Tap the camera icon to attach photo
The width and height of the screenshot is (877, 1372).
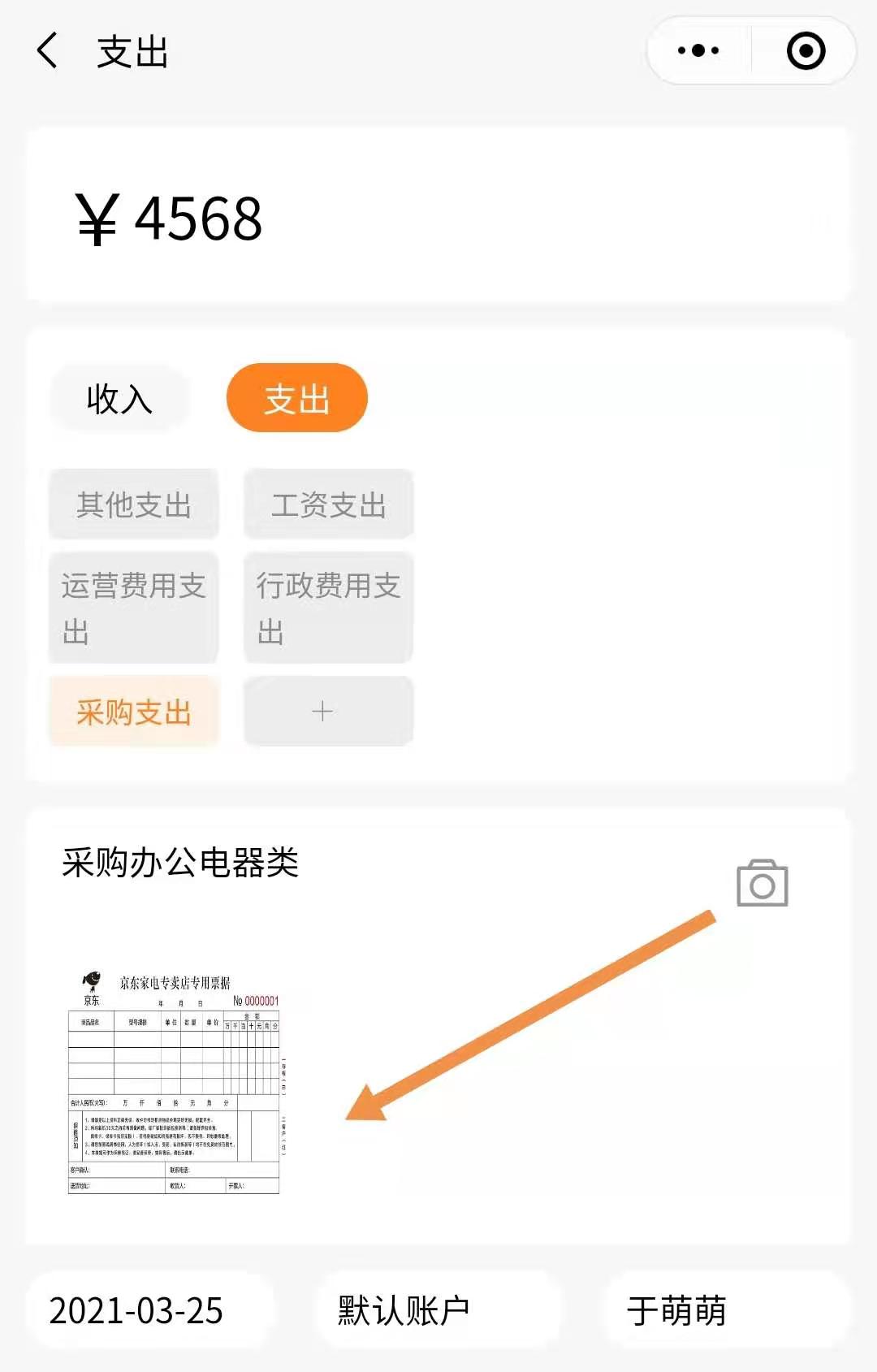pyautogui.click(x=762, y=883)
